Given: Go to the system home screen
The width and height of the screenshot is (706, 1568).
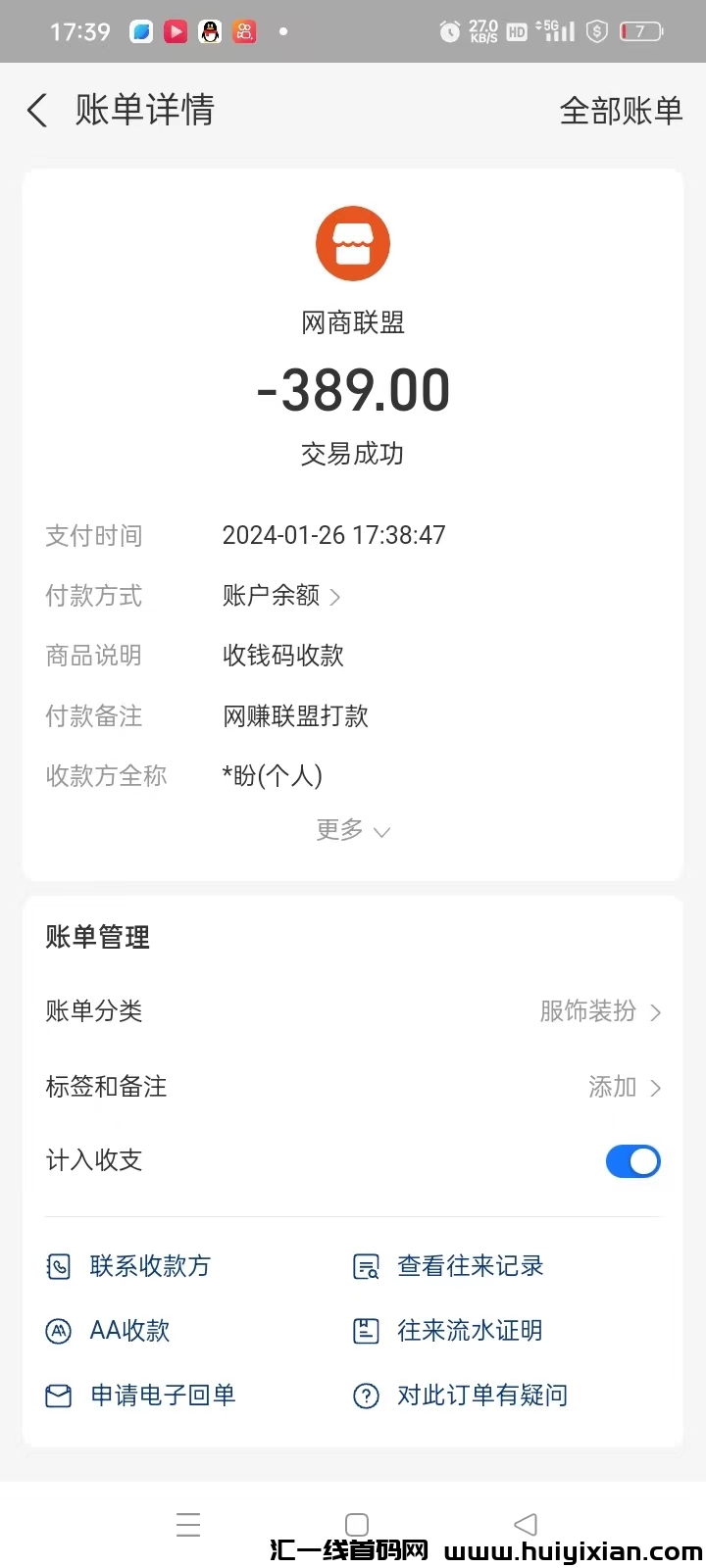Looking at the screenshot, I should tap(357, 1525).
